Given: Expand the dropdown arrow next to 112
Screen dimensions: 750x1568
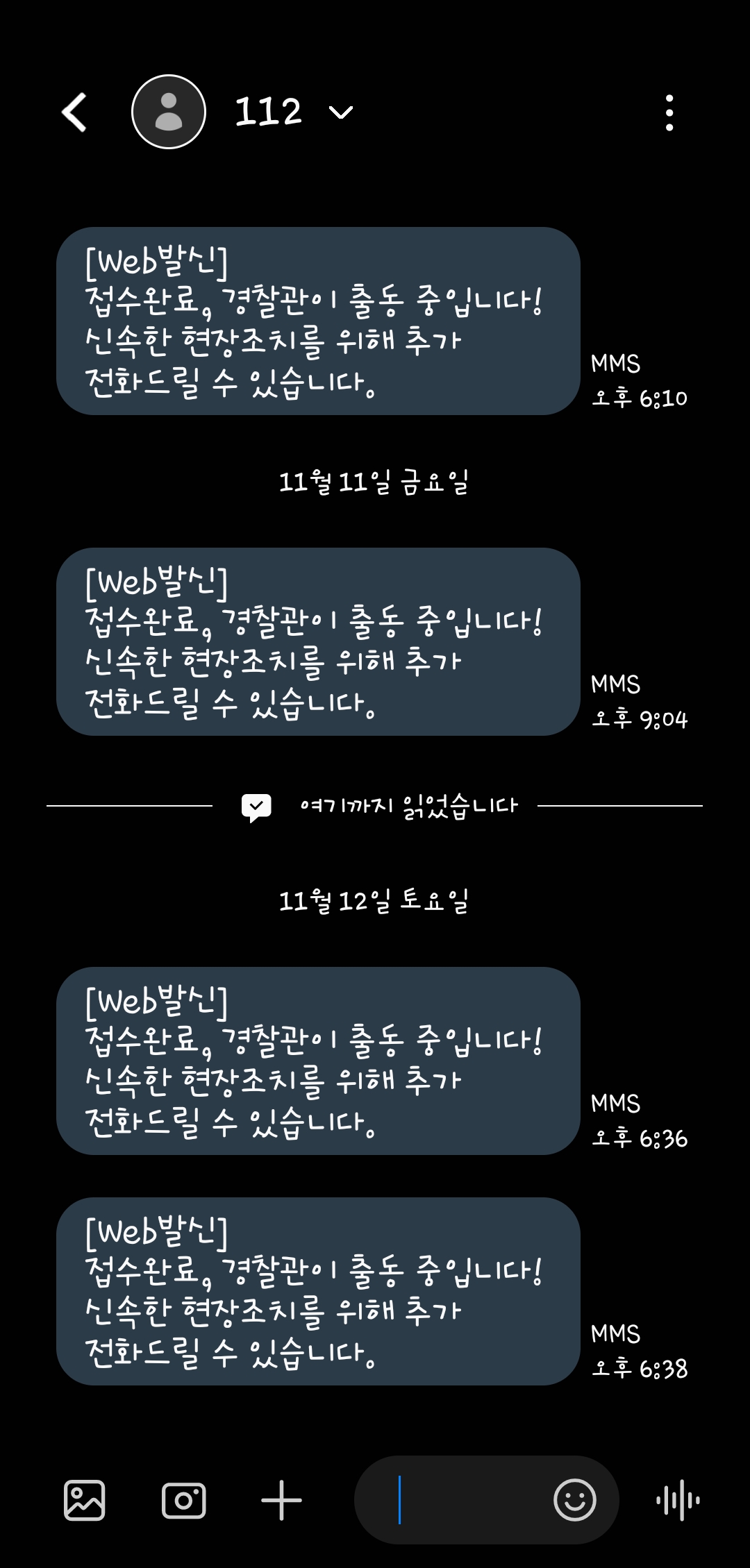Looking at the screenshot, I should tap(340, 112).
